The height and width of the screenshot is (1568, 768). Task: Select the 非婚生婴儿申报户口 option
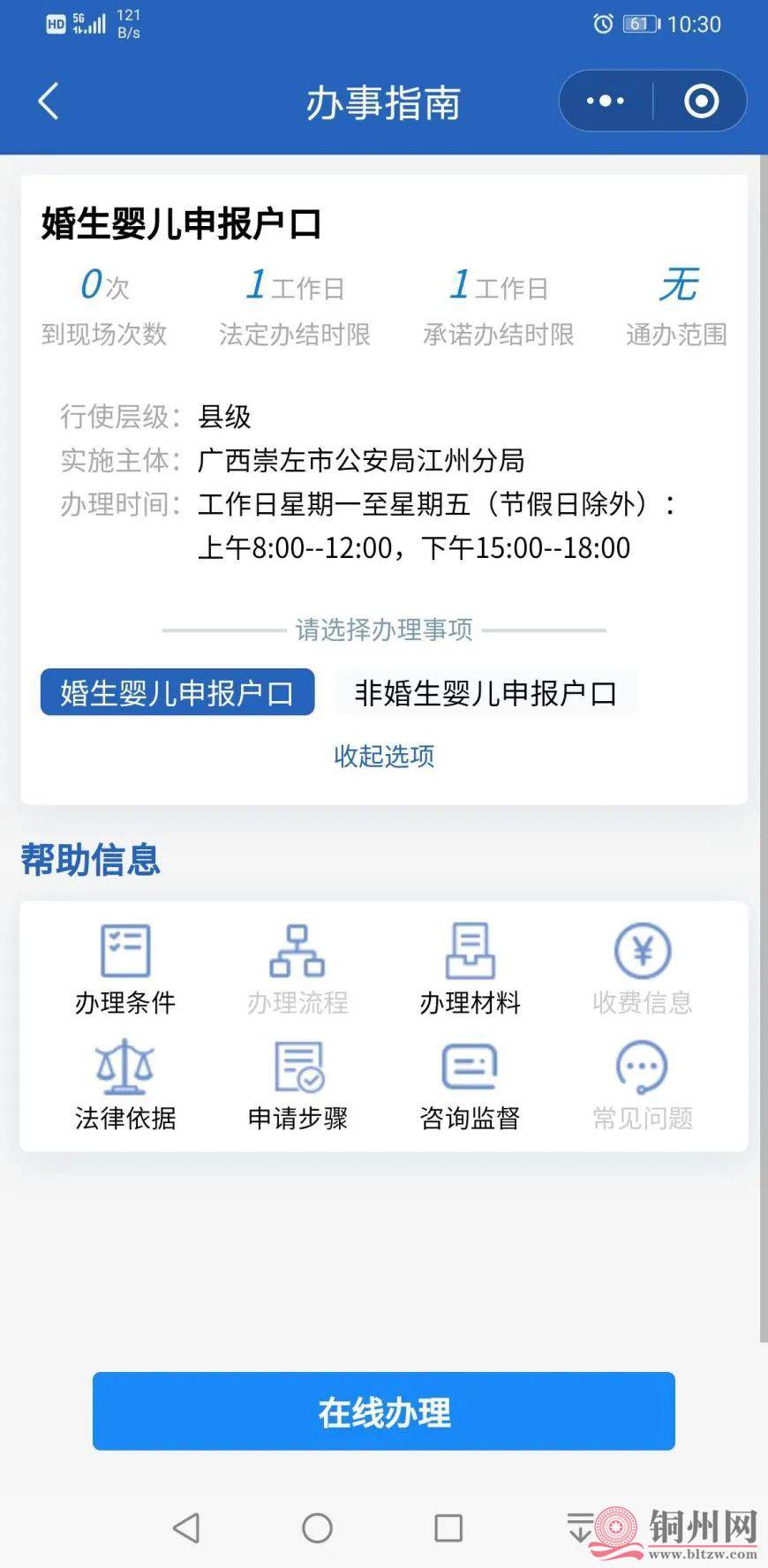pos(486,692)
